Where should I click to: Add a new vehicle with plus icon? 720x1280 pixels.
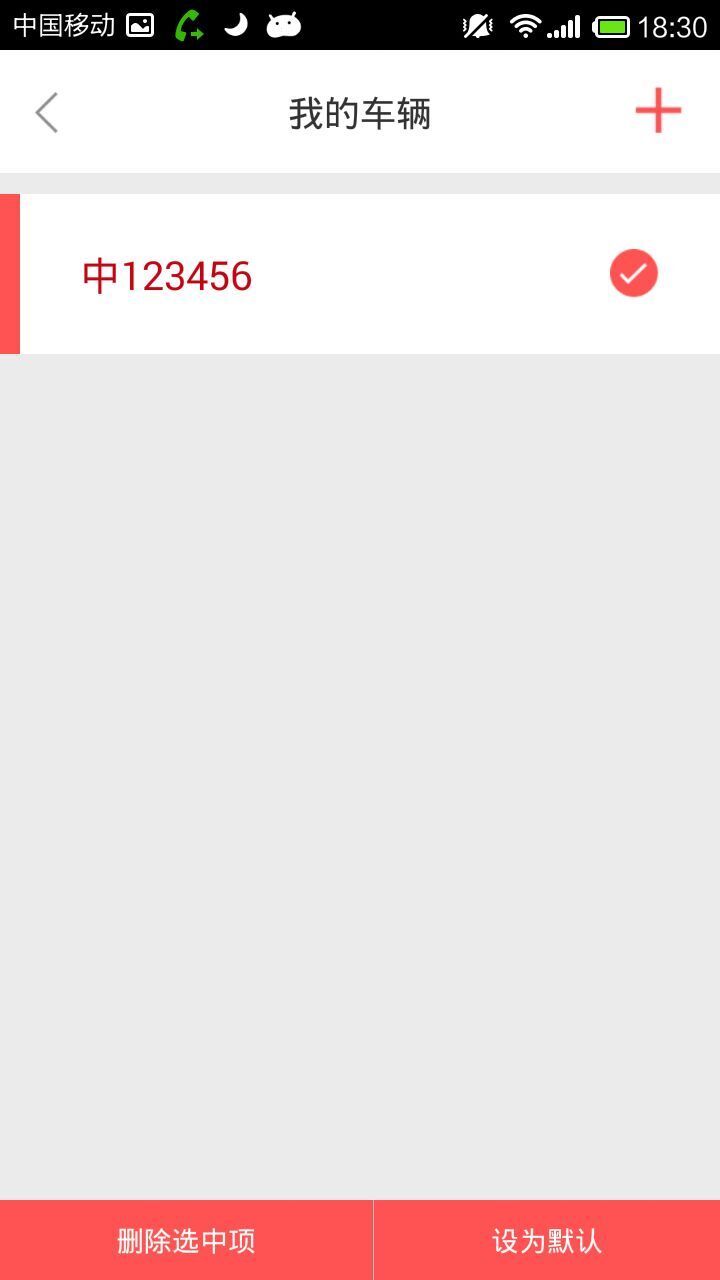[x=658, y=111]
